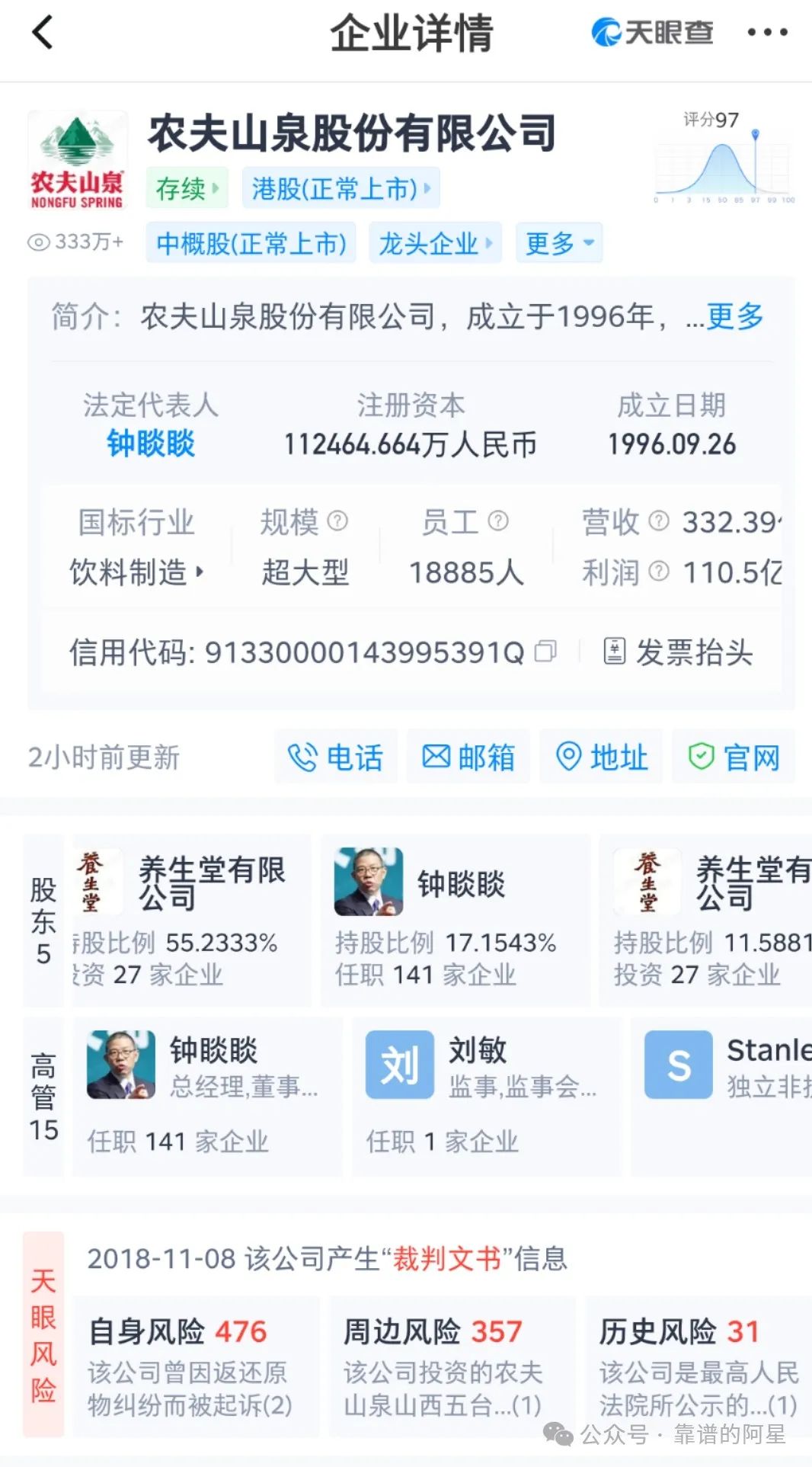Open the 饮料制造 industry category
Image resolution: width=812 pixels, height=1467 pixels.
136,572
